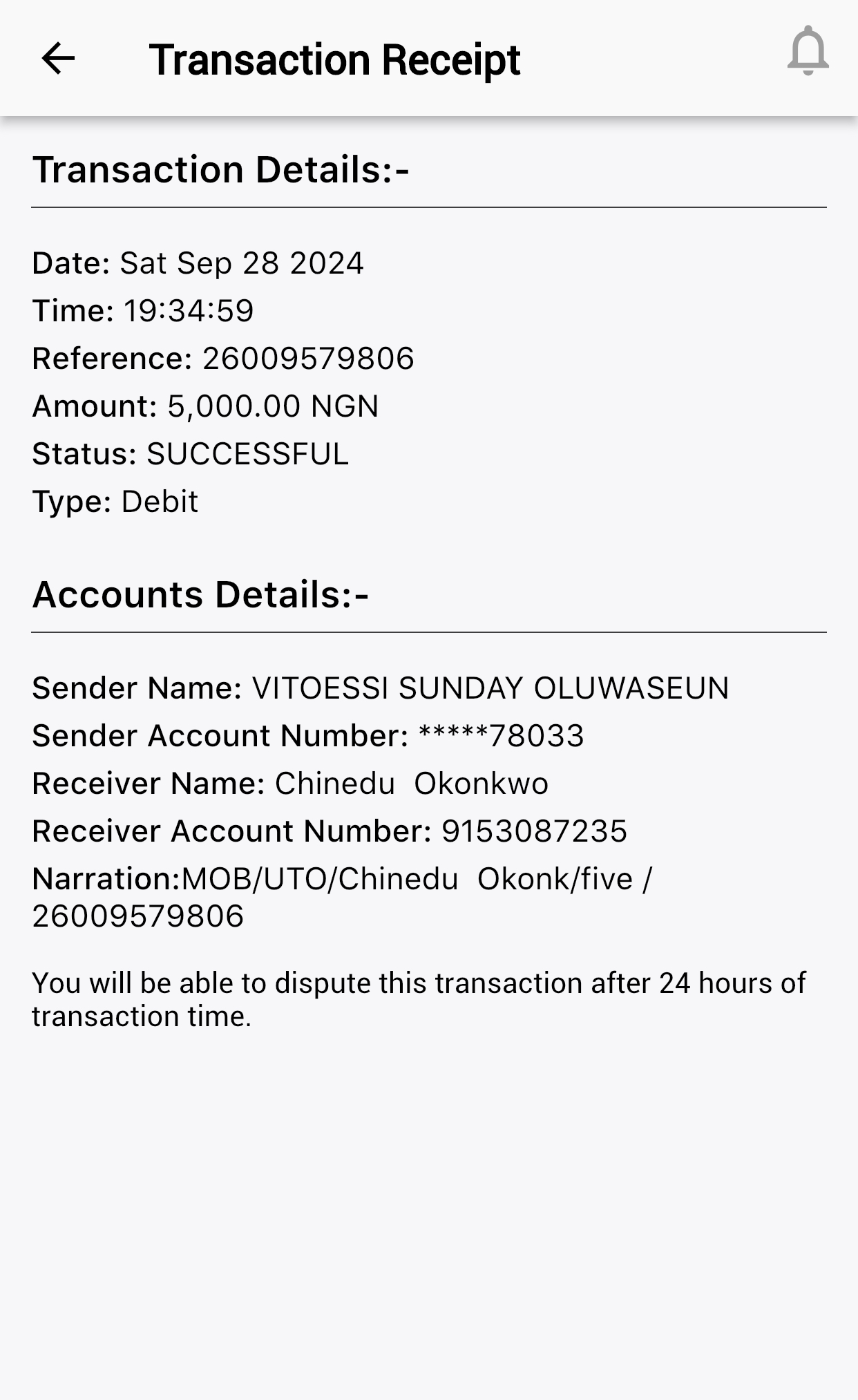Screen dimensions: 858x1400
Task: Open the notifications bell
Action: [807, 52]
